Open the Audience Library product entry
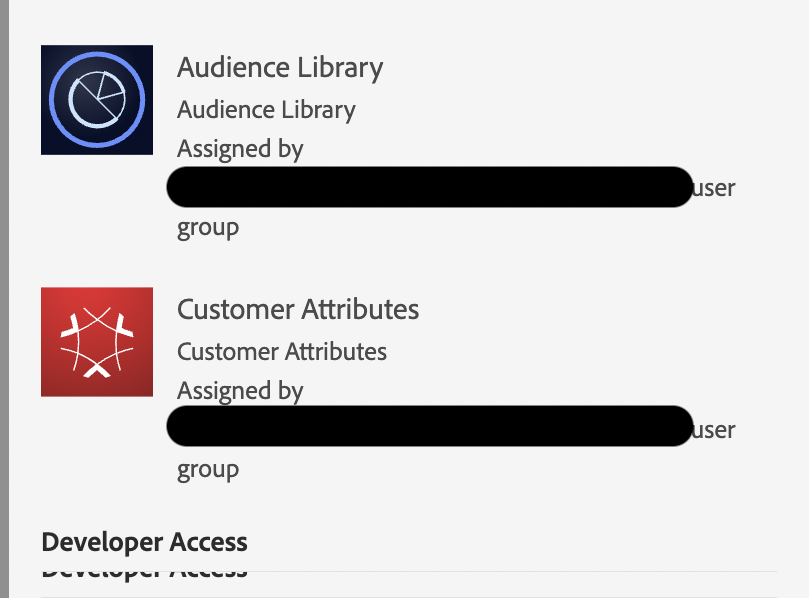Screen dimensions: 809x598 click(x=280, y=68)
